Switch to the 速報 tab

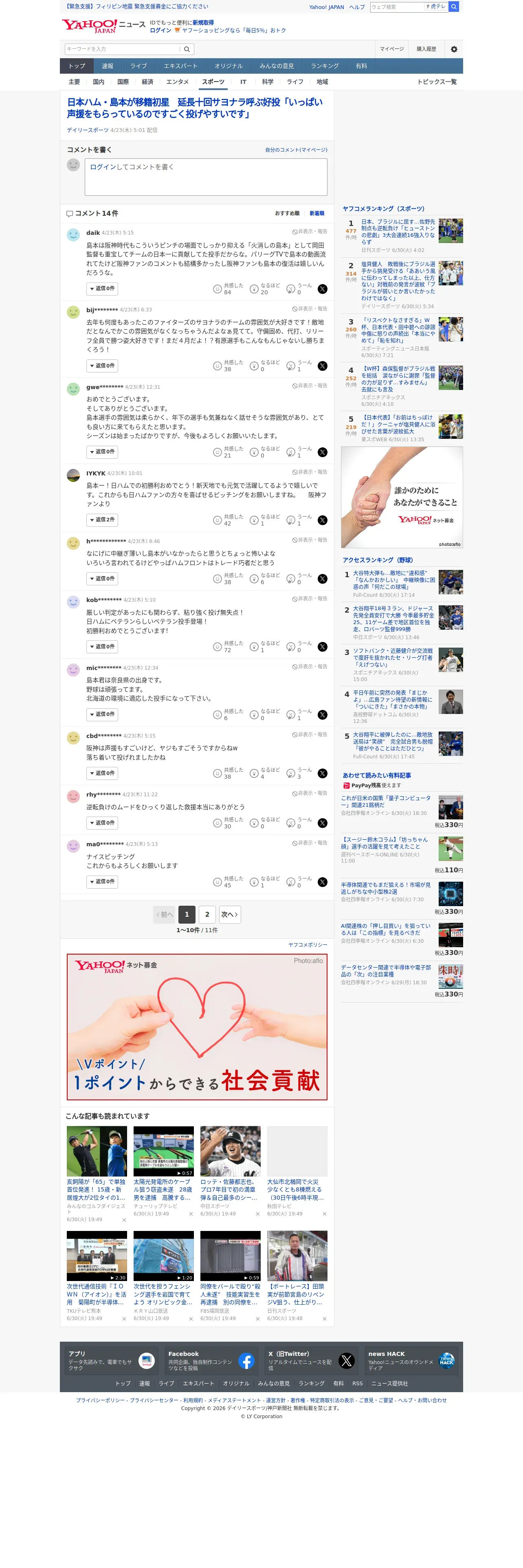click(108, 66)
